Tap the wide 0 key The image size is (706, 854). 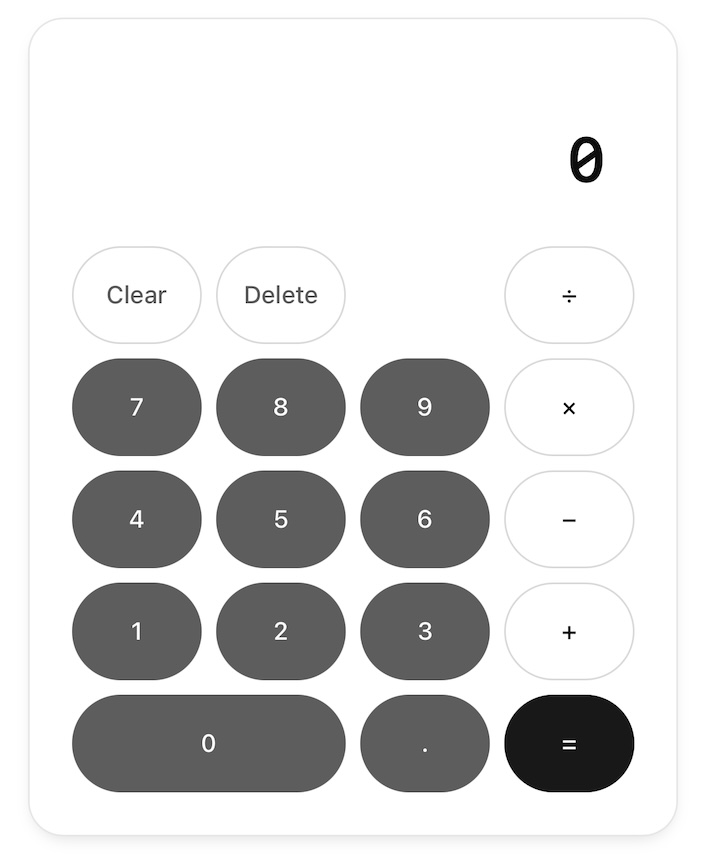tap(209, 743)
